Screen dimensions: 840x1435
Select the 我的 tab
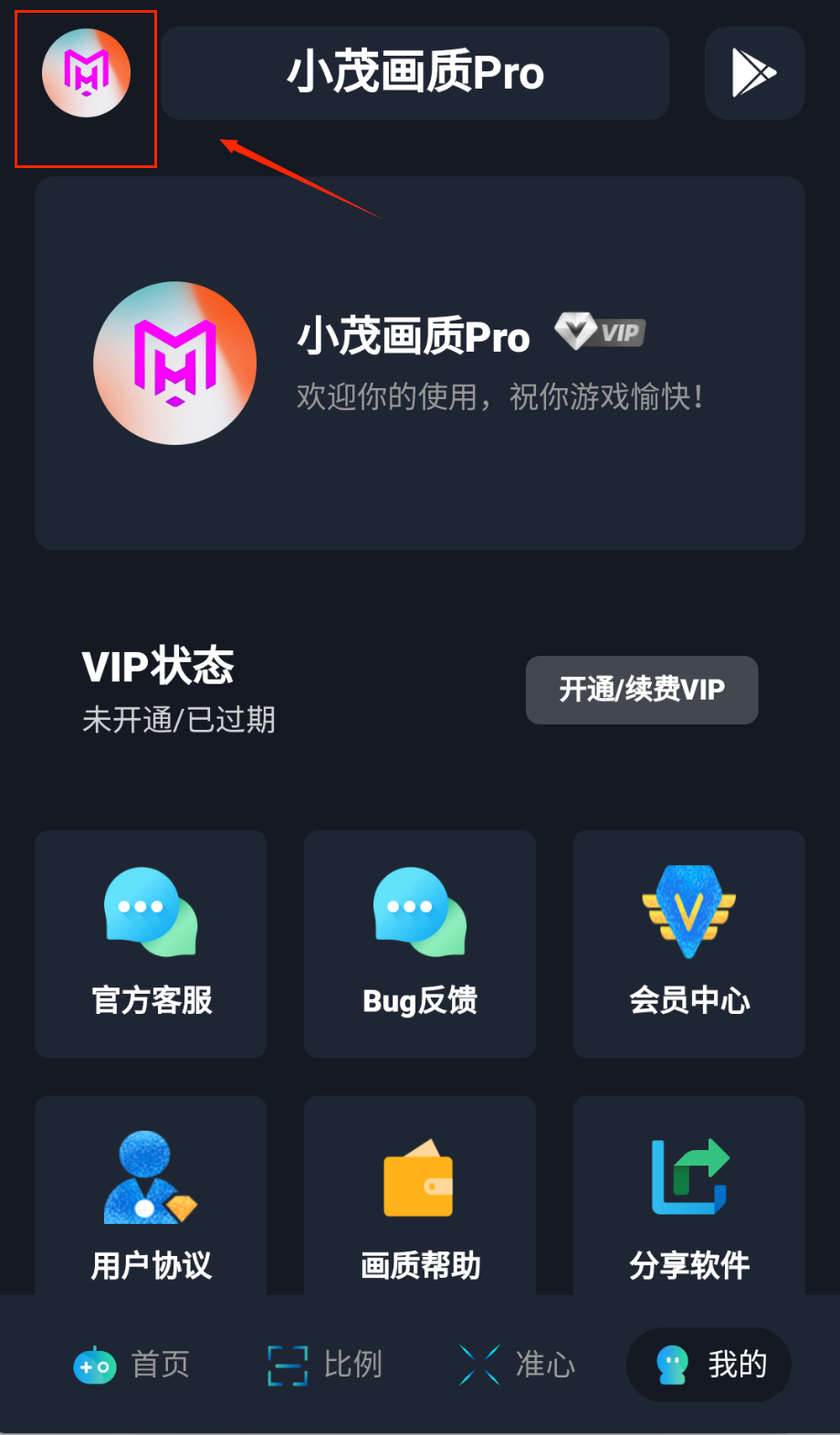[709, 1365]
